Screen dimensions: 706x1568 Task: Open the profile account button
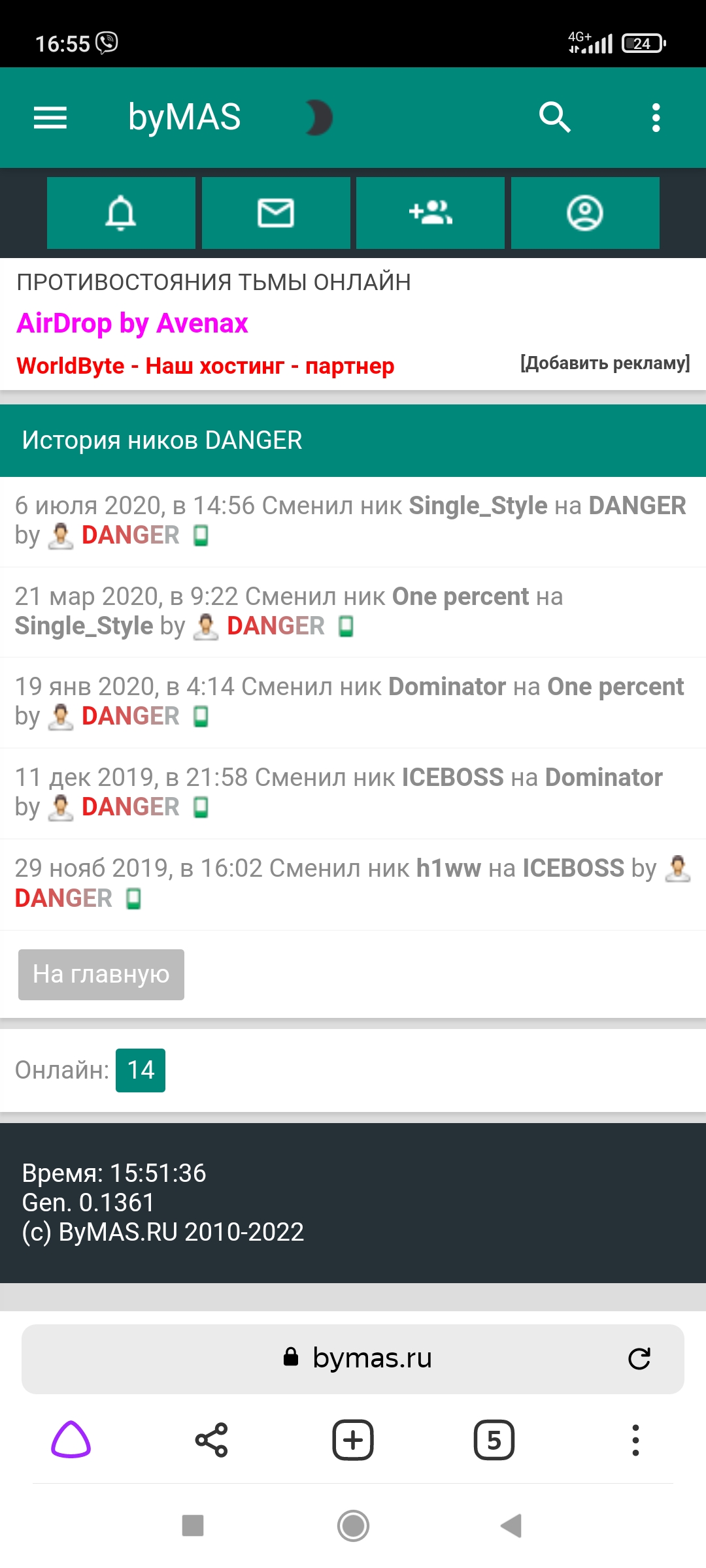point(585,213)
